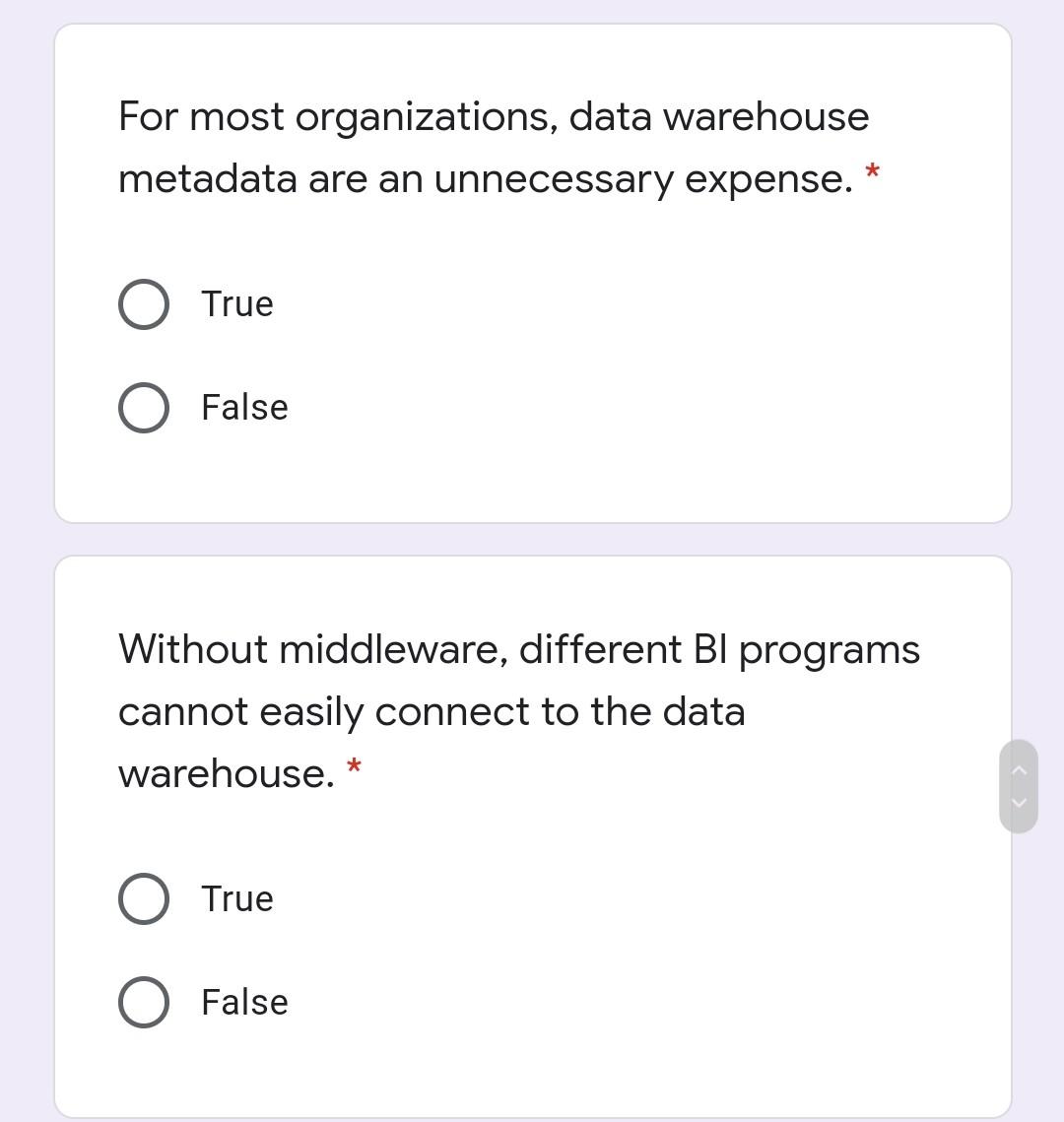Tap the scroll handle at right edge

[1019, 786]
